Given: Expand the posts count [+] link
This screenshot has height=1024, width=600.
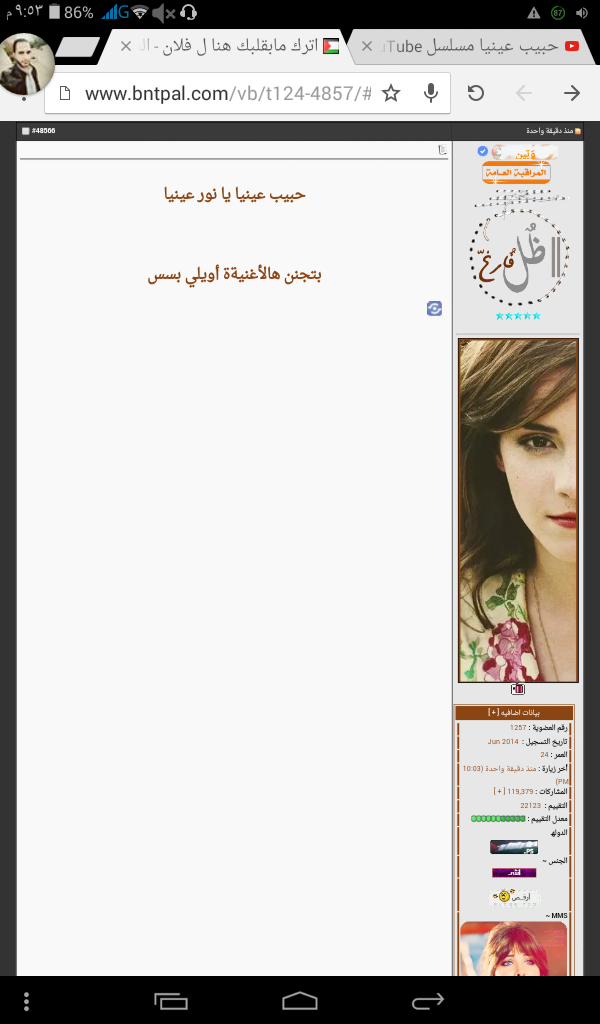Looking at the screenshot, I should click(499, 792).
